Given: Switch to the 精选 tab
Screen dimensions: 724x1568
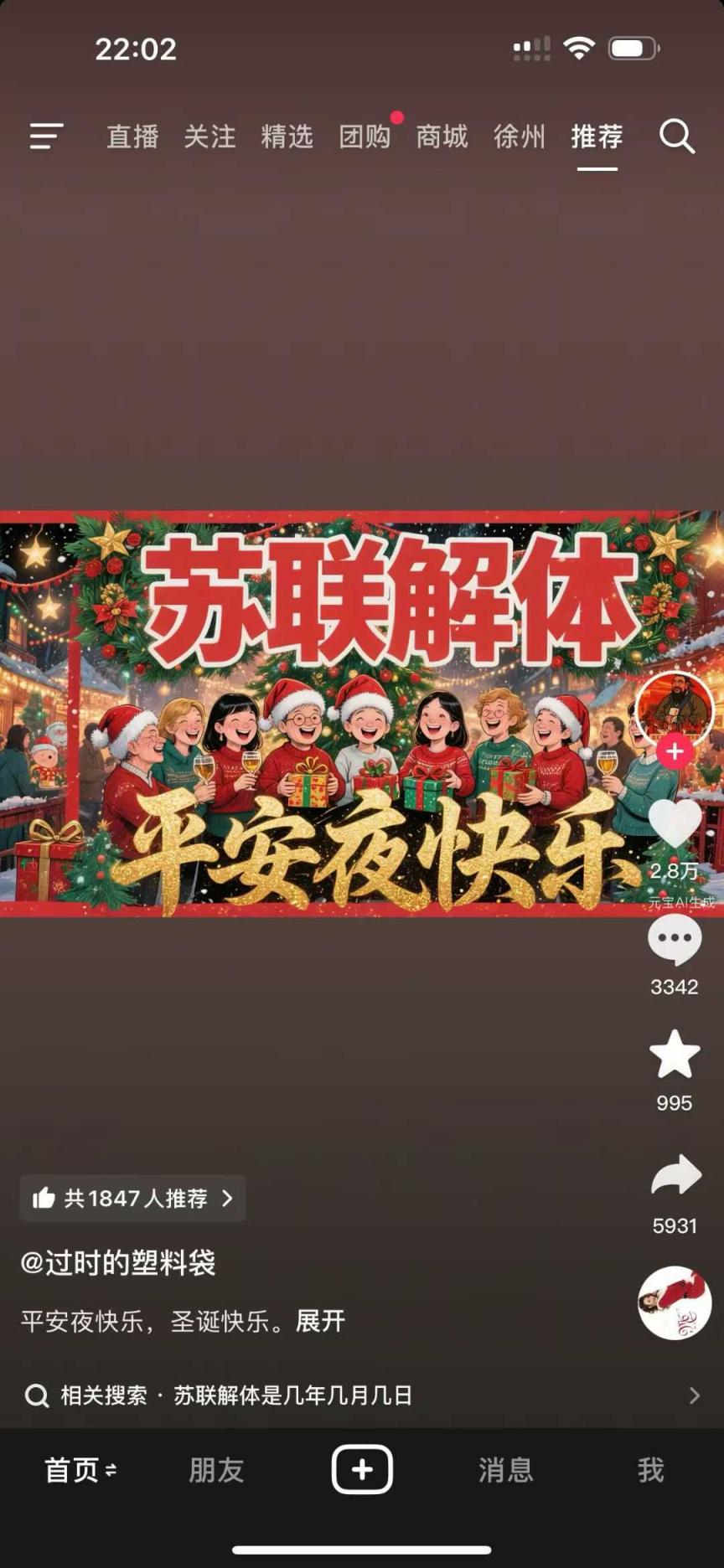Looking at the screenshot, I should click(x=287, y=136).
